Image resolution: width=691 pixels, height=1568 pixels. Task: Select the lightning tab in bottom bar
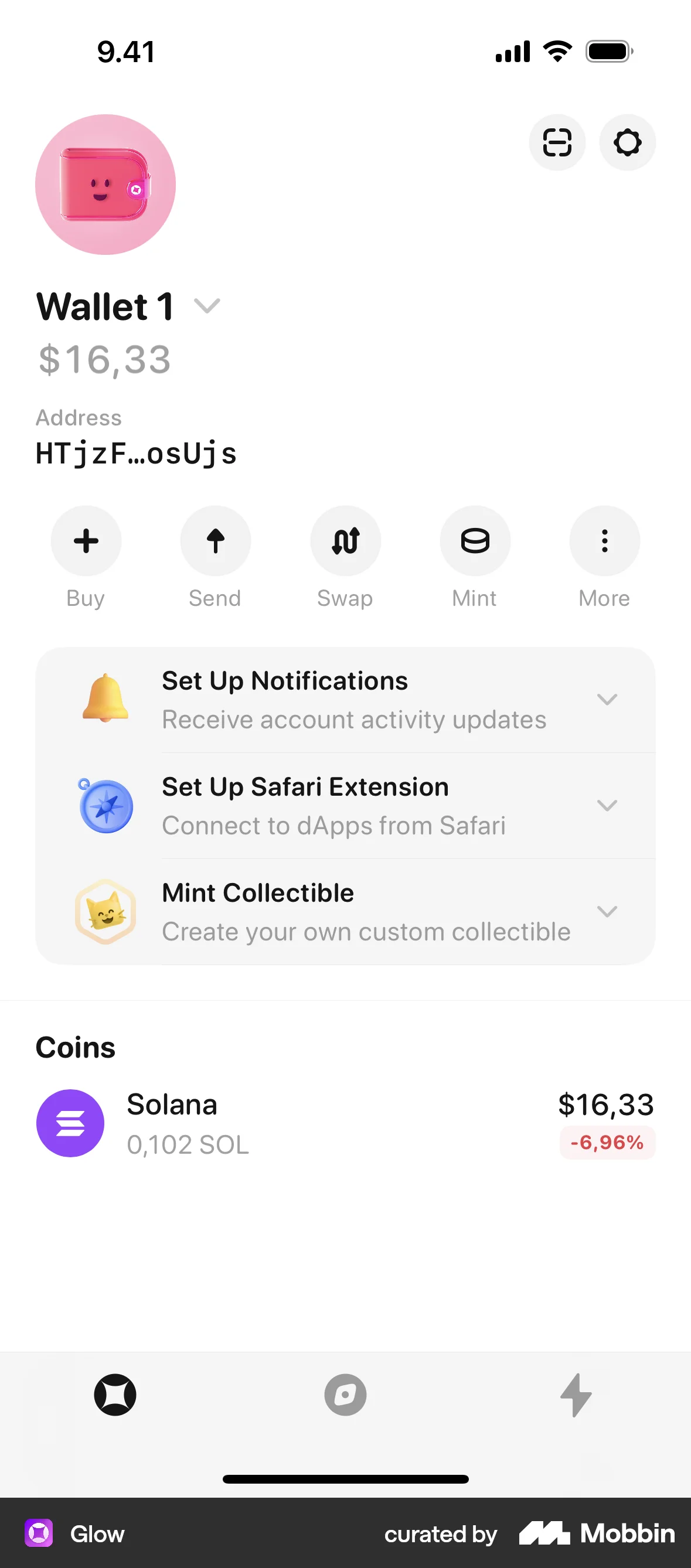576,1396
